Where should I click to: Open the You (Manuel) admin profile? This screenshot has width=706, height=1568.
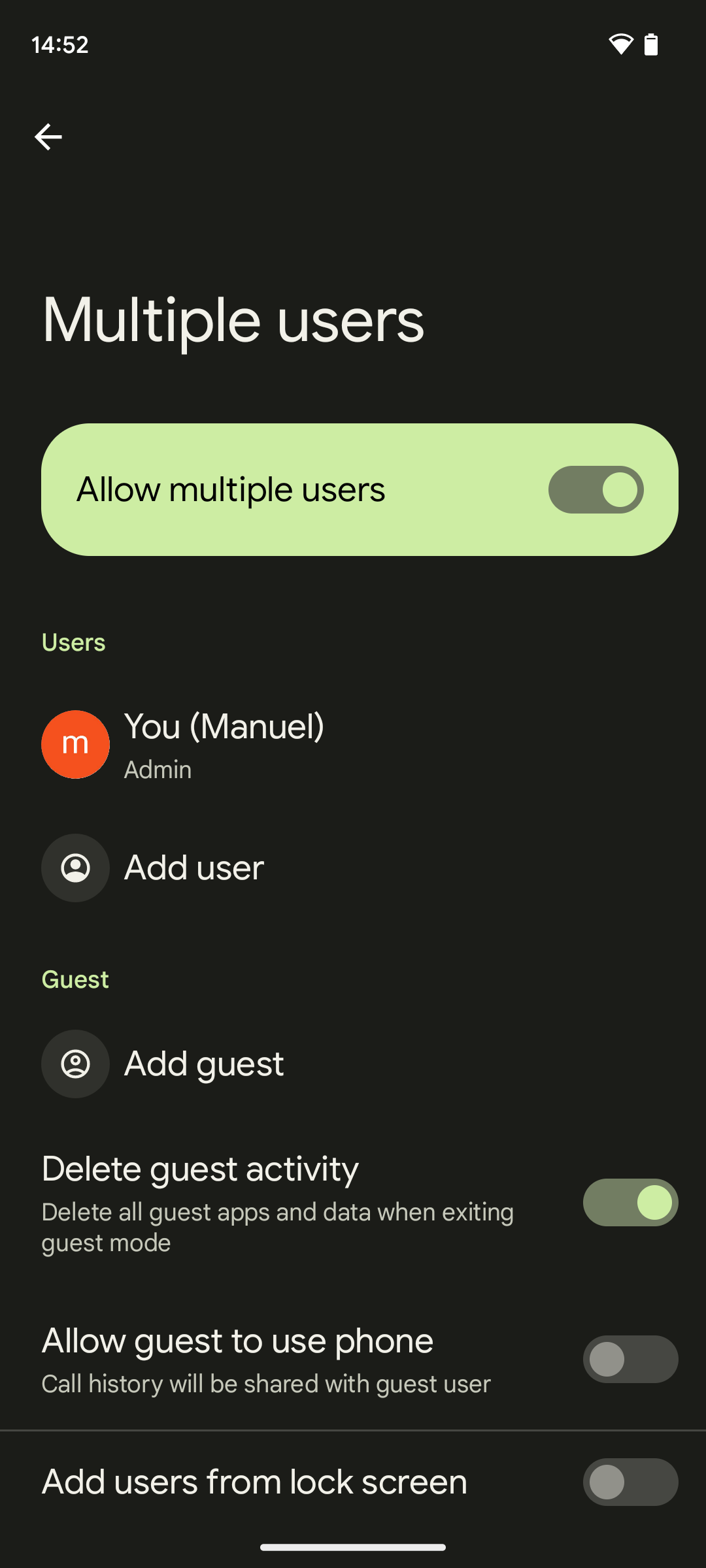pyautogui.click(x=353, y=744)
